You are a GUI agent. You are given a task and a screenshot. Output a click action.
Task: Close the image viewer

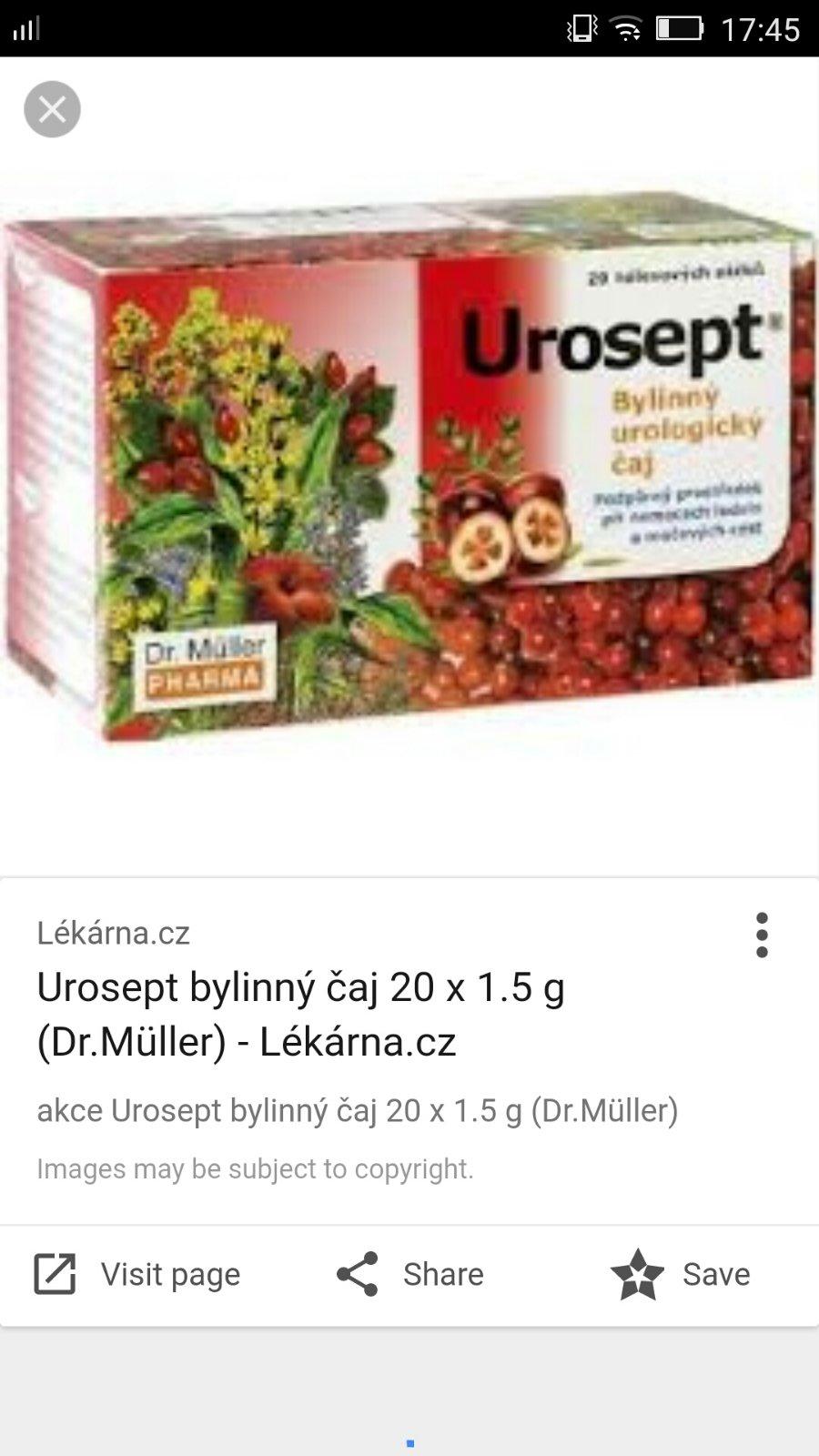pyautogui.click(x=52, y=109)
